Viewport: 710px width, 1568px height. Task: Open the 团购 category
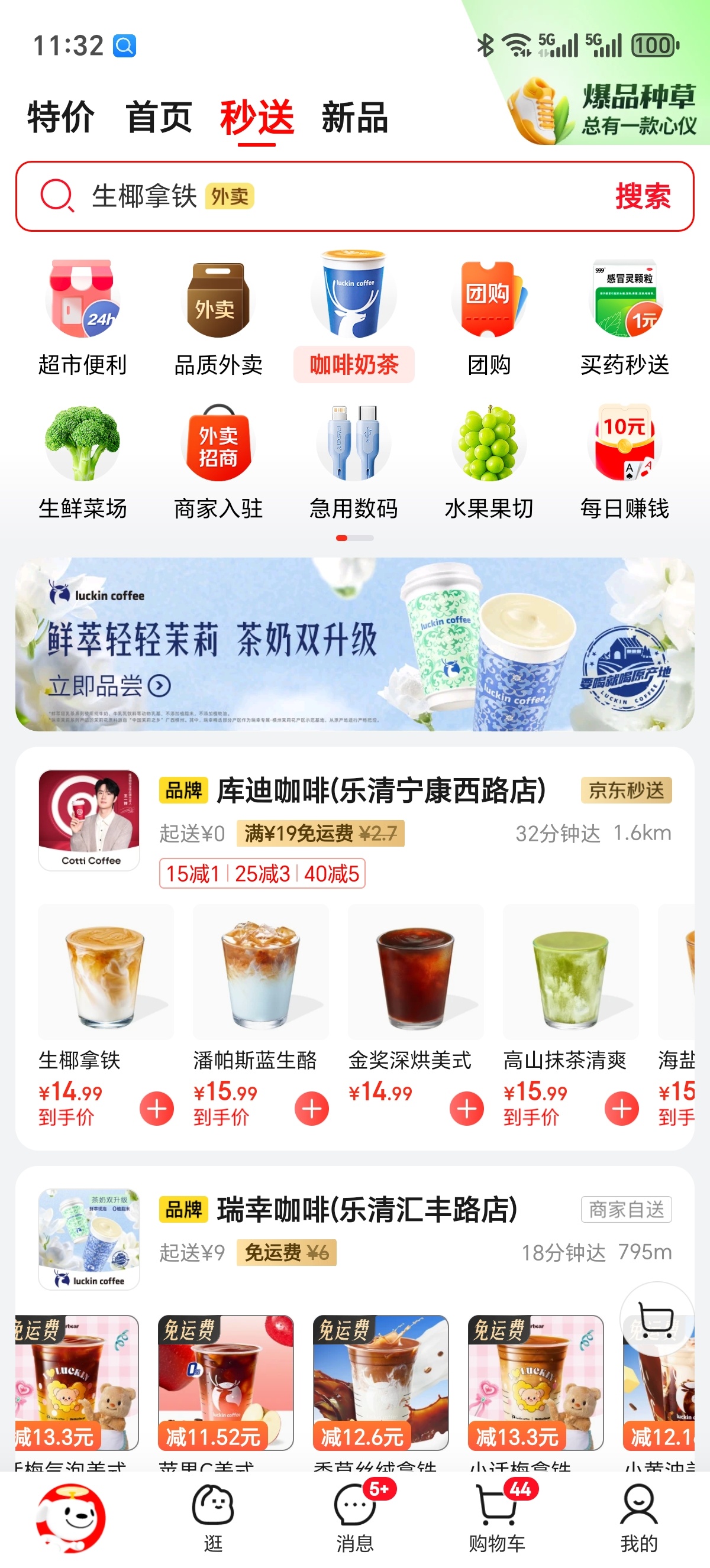488,318
